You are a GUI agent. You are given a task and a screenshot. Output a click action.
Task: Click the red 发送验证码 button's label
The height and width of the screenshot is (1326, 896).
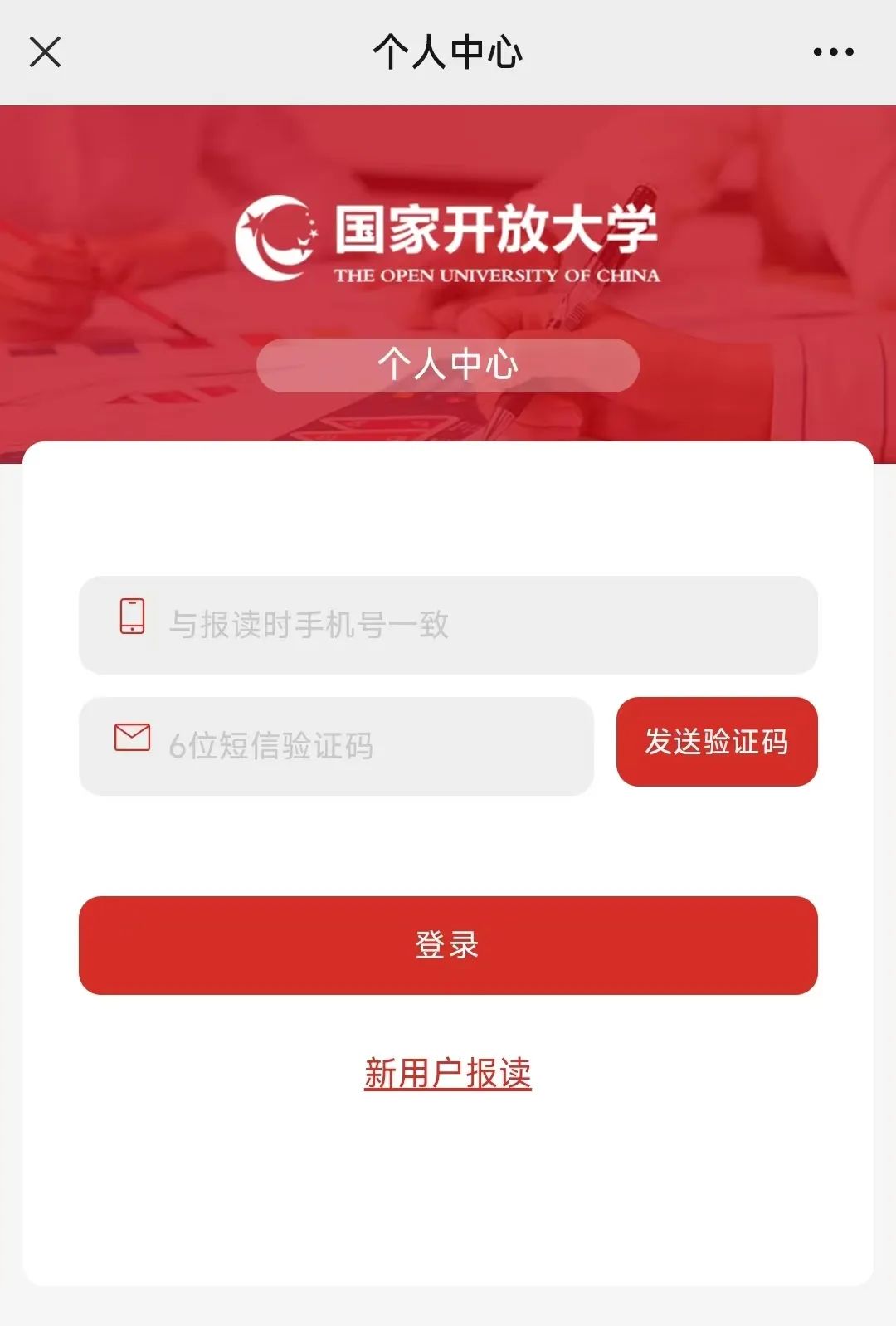716,744
